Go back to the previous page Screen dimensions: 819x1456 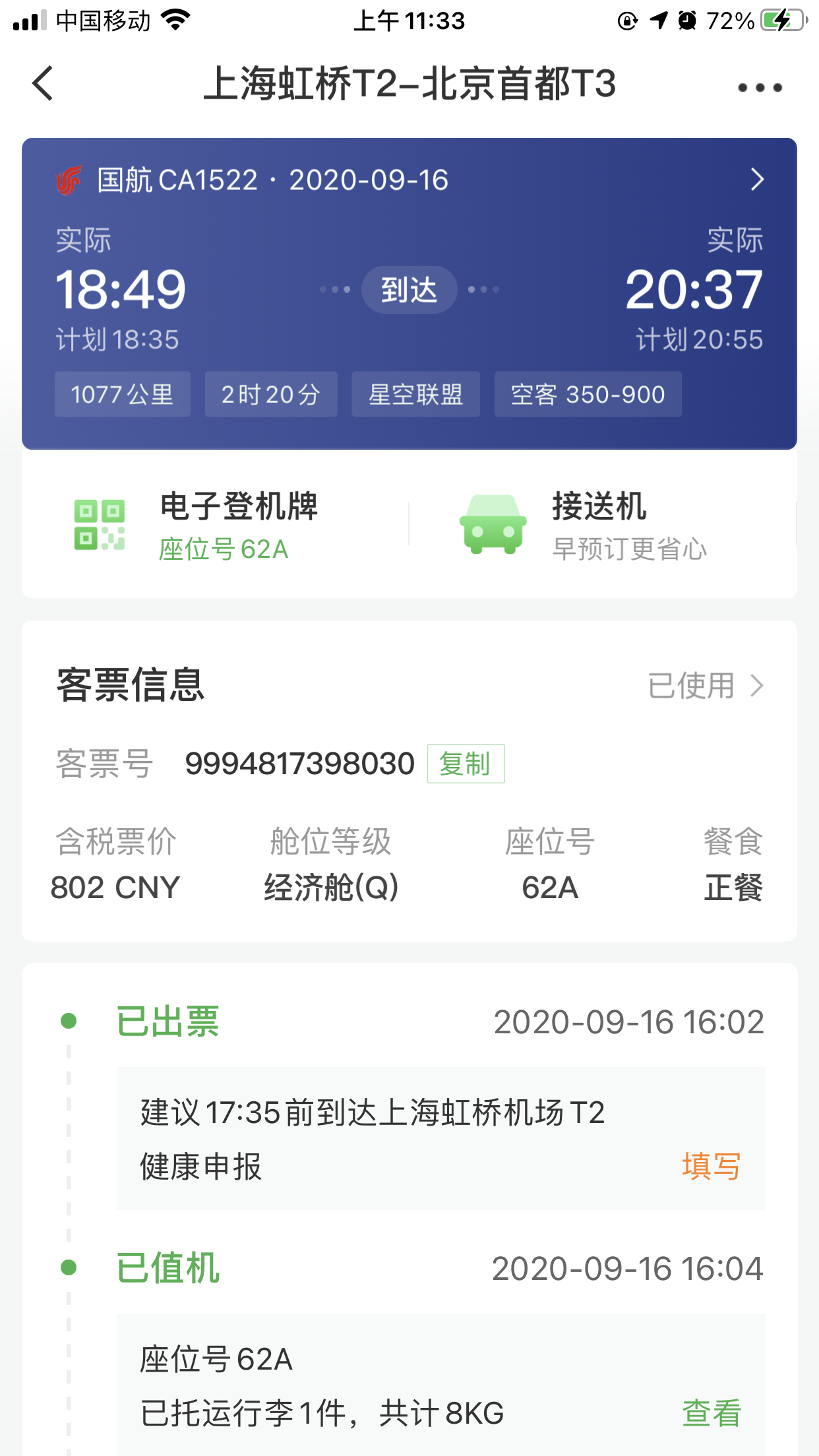[44, 84]
